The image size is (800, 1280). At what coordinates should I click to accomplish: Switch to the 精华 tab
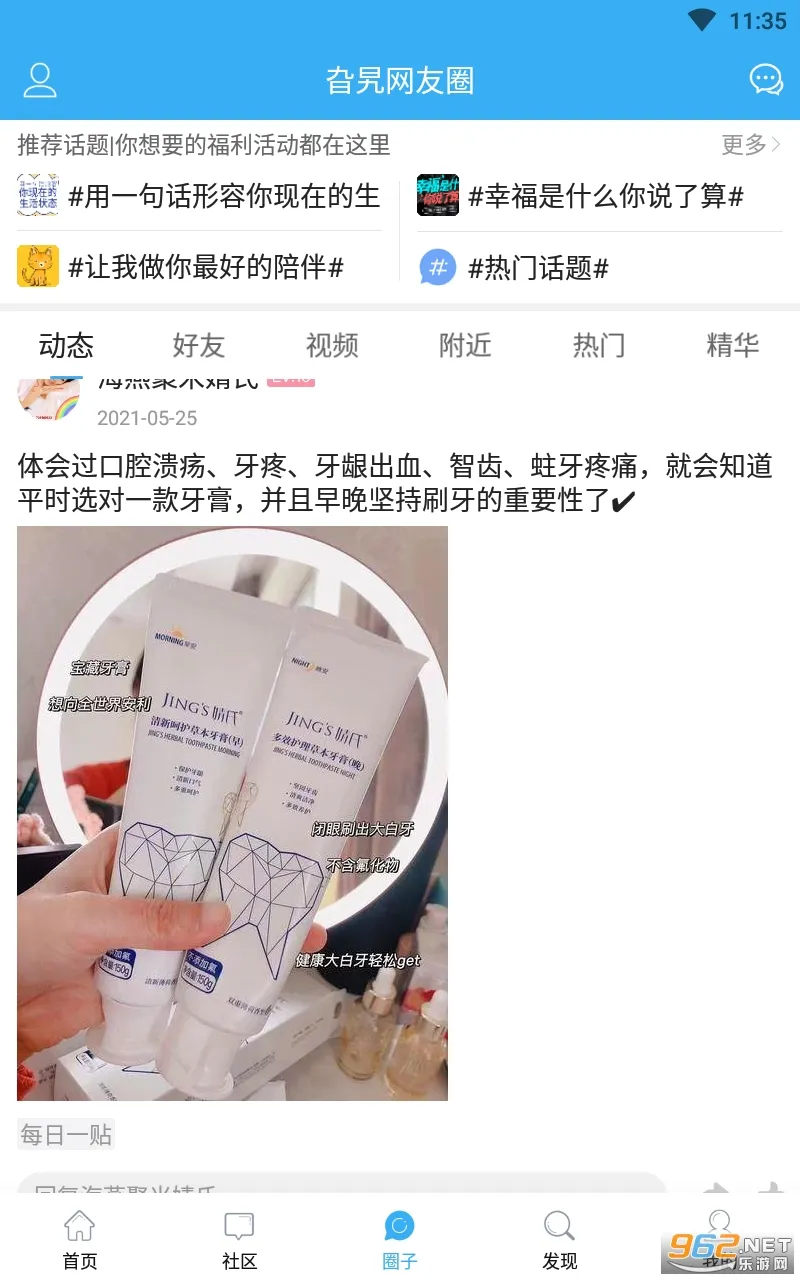(x=732, y=346)
